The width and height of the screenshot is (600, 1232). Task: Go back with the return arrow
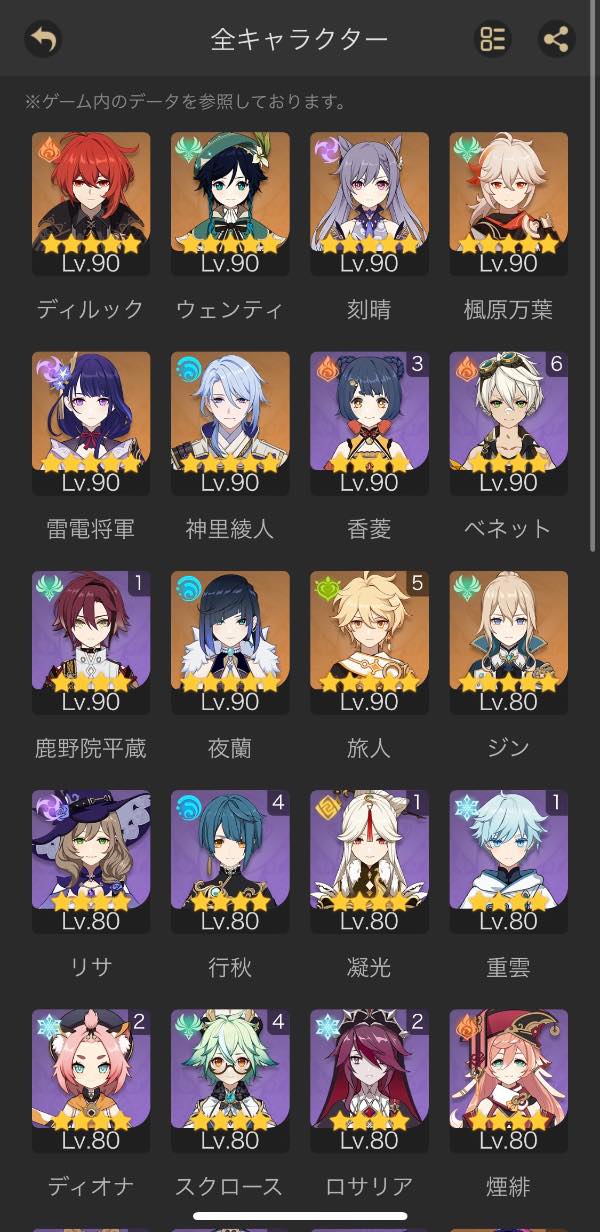click(x=43, y=39)
